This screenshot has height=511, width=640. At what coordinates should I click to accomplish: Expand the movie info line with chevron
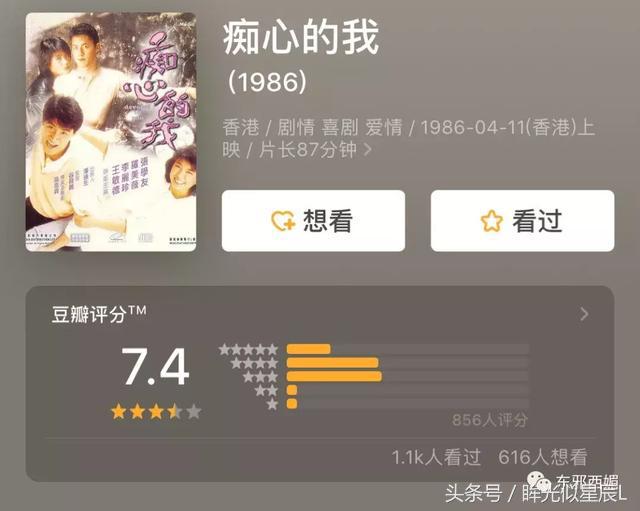[x=367, y=150]
